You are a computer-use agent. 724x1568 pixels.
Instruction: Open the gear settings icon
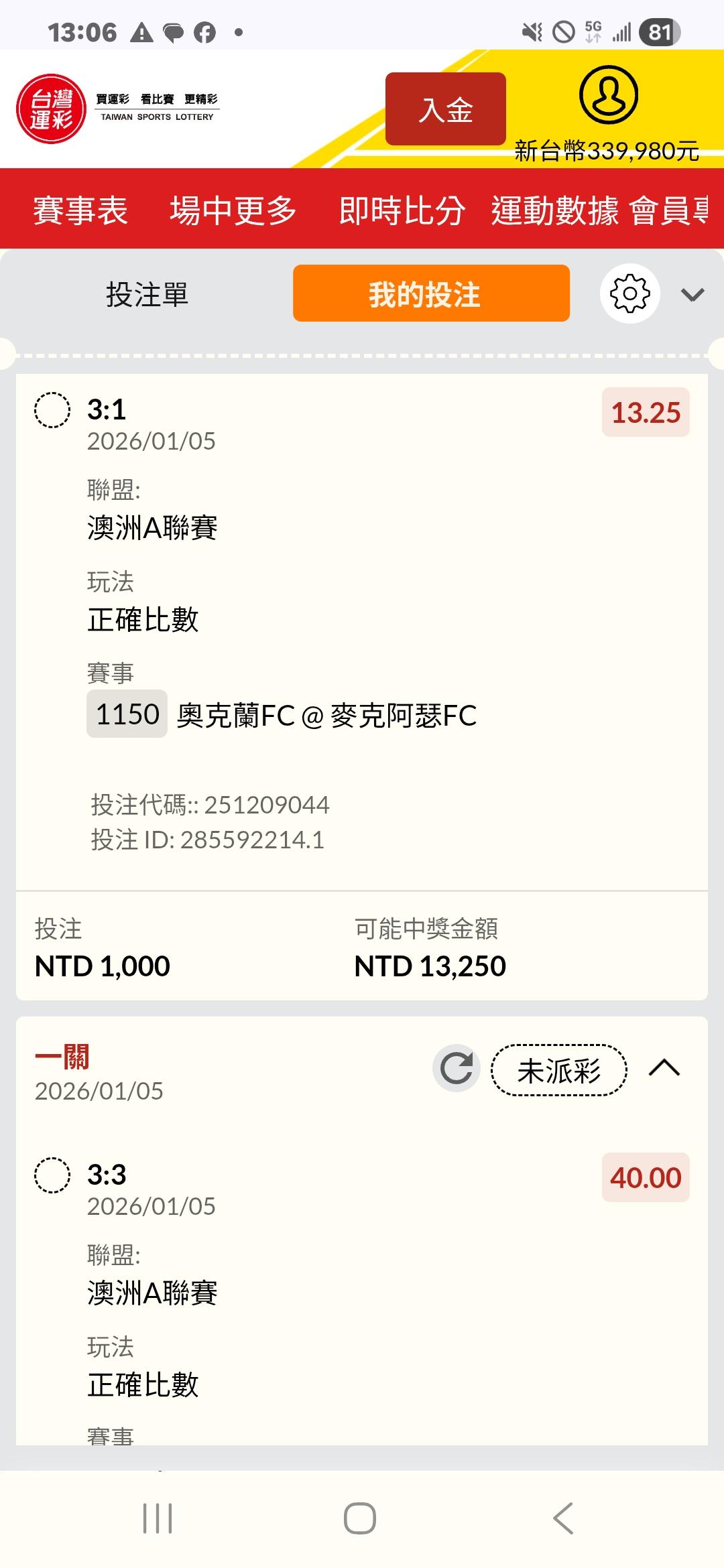629,293
